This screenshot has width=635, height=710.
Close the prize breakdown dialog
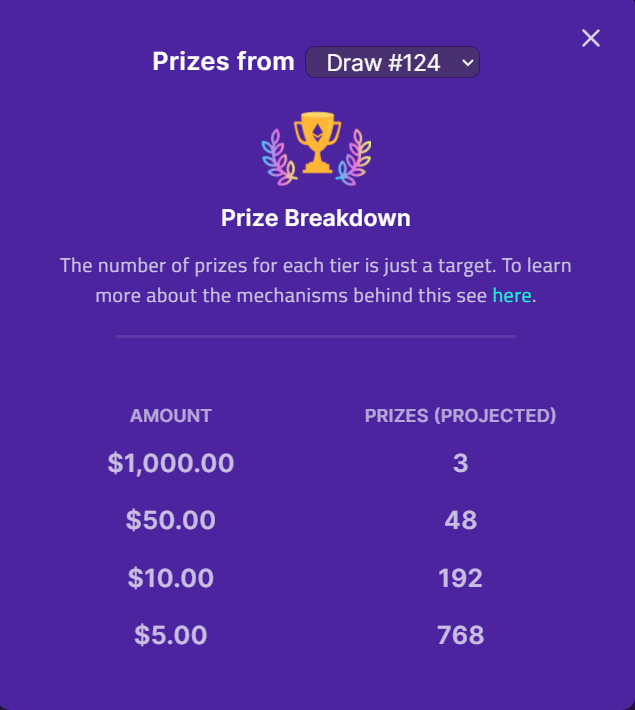click(x=591, y=38)
